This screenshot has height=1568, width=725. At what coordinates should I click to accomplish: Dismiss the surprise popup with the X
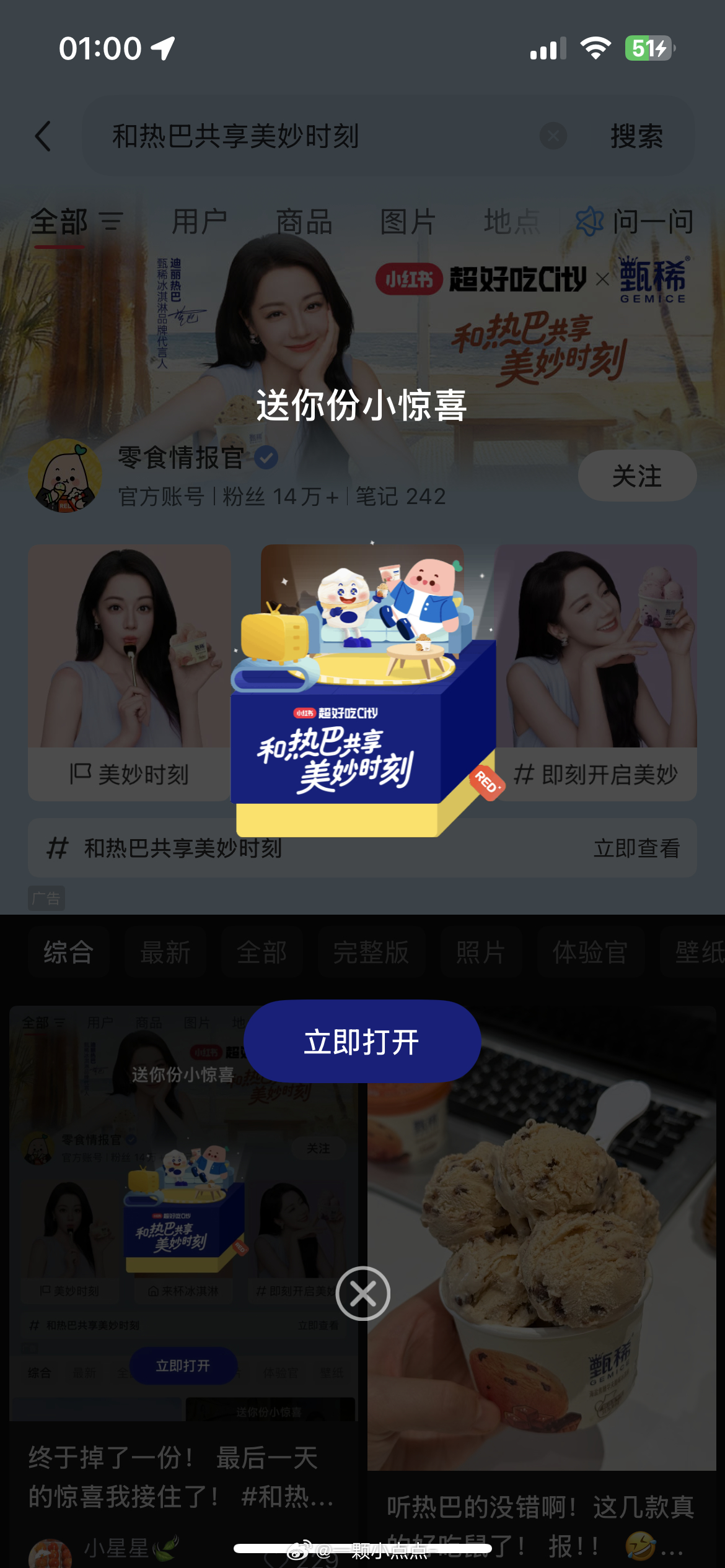pos(362,1293)
